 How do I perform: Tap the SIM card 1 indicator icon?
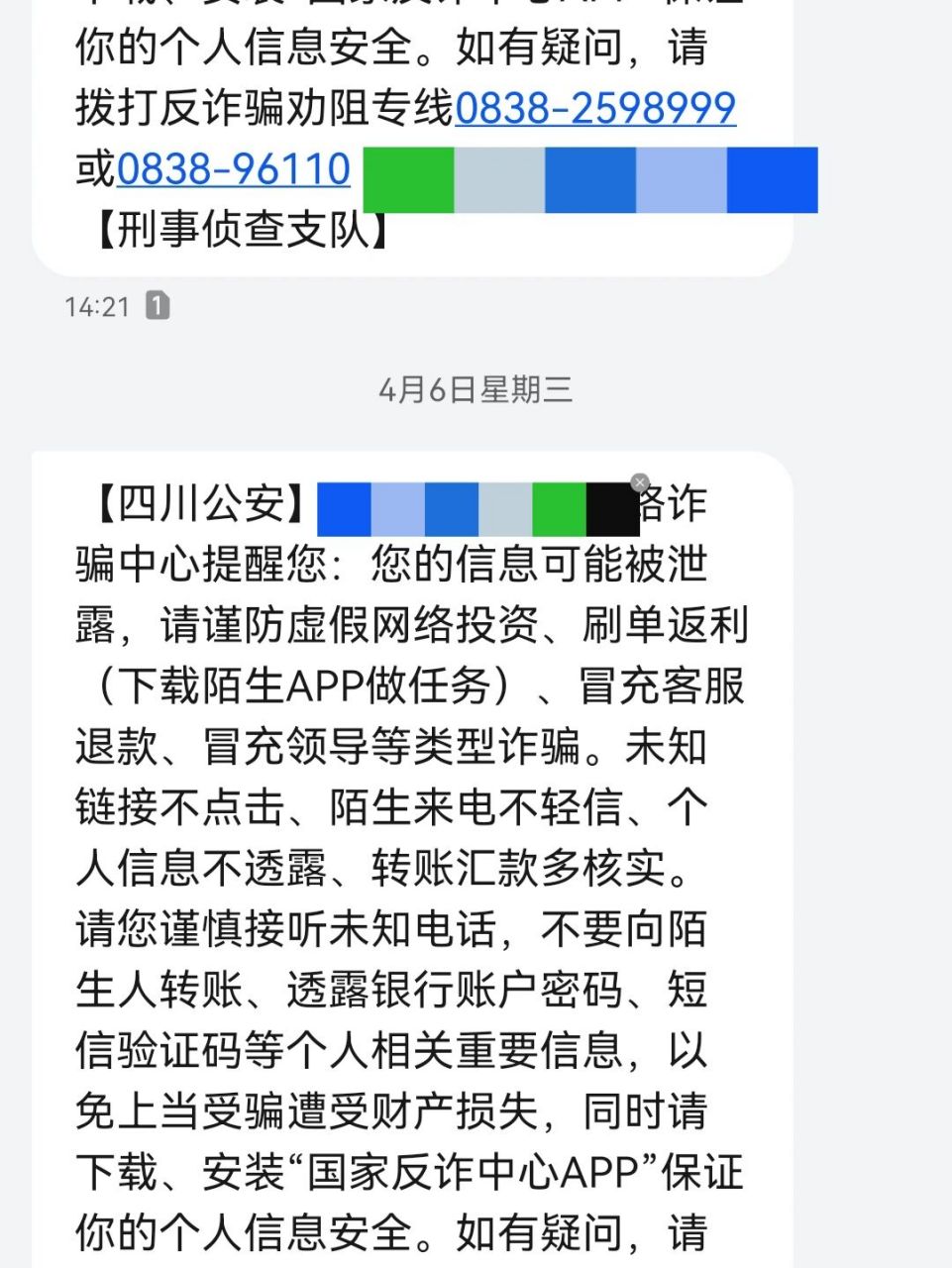pos(159,307)
